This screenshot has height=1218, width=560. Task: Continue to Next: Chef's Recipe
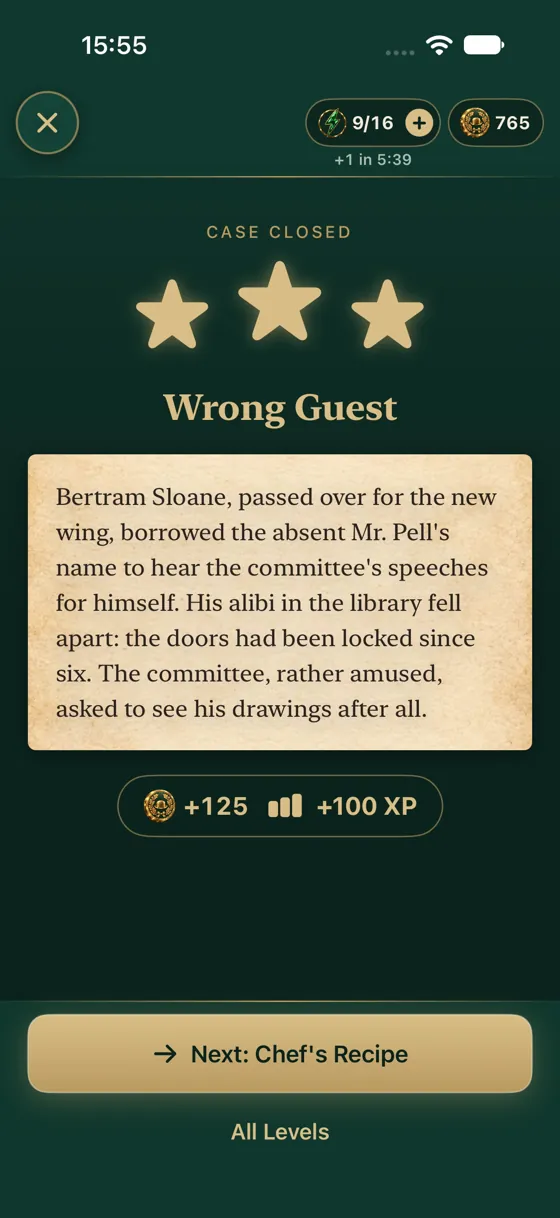[280, 1054]
